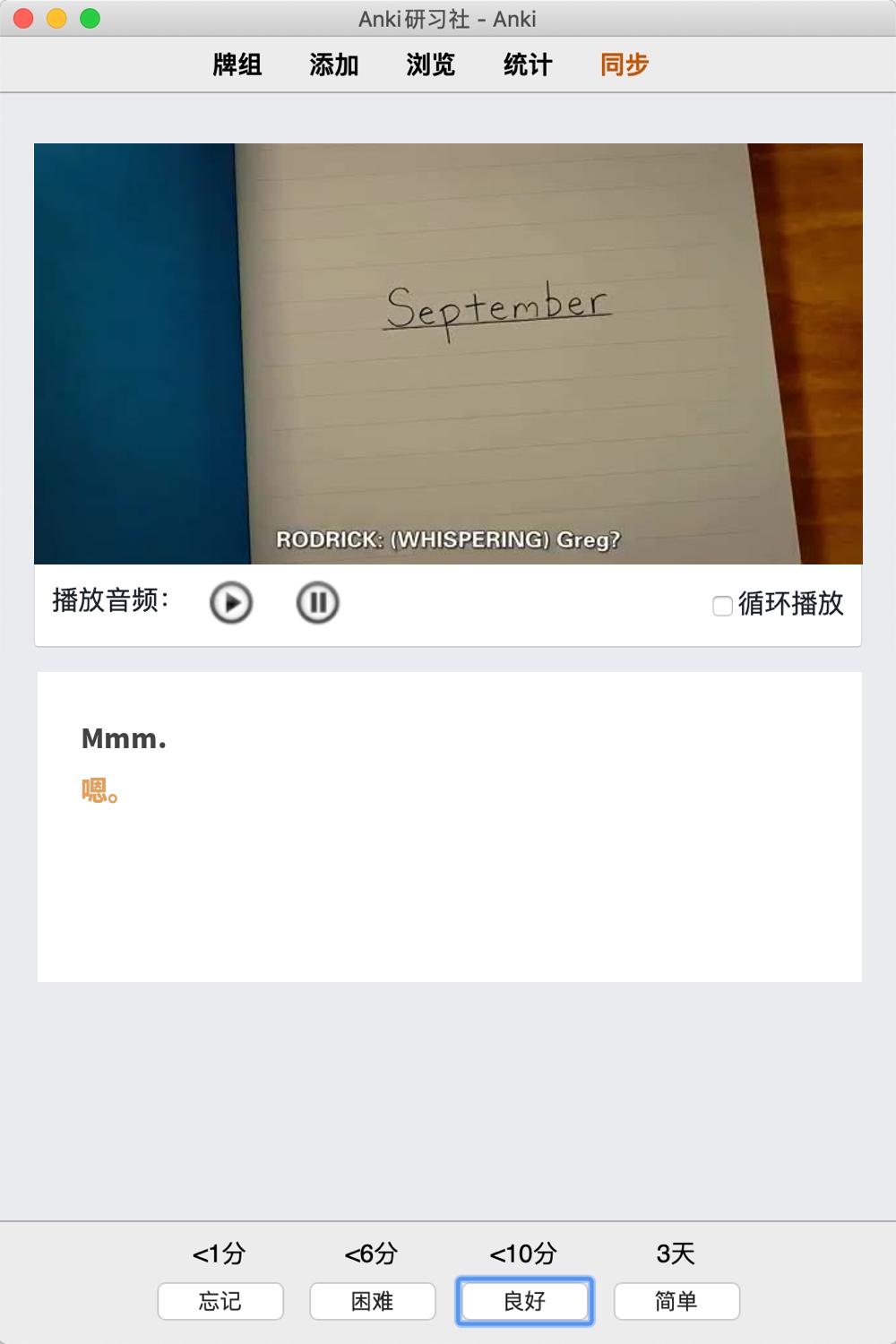Open the 添加 add card window

click(334, 65)
